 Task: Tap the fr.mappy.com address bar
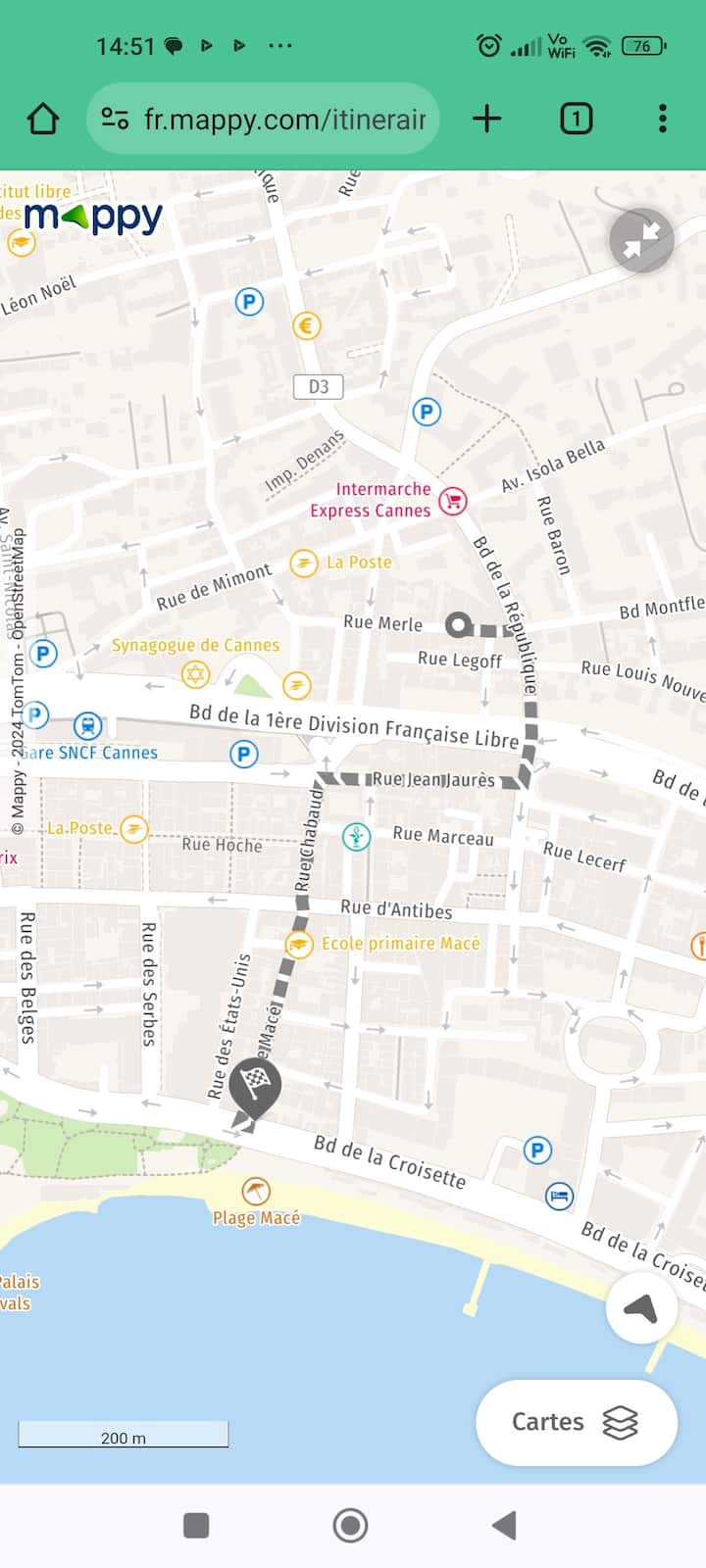point(263,119)
